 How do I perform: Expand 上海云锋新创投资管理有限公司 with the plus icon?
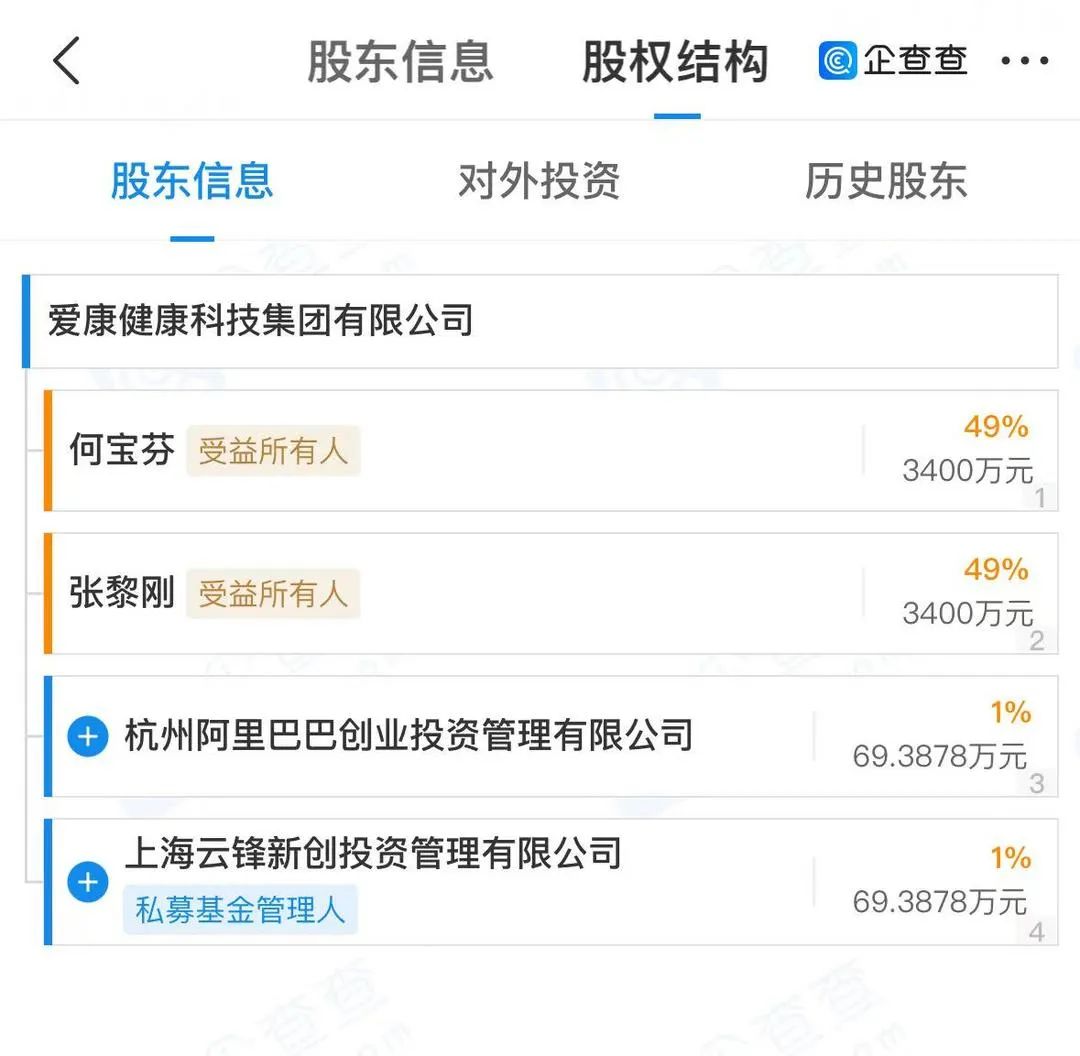click(88, 882)
